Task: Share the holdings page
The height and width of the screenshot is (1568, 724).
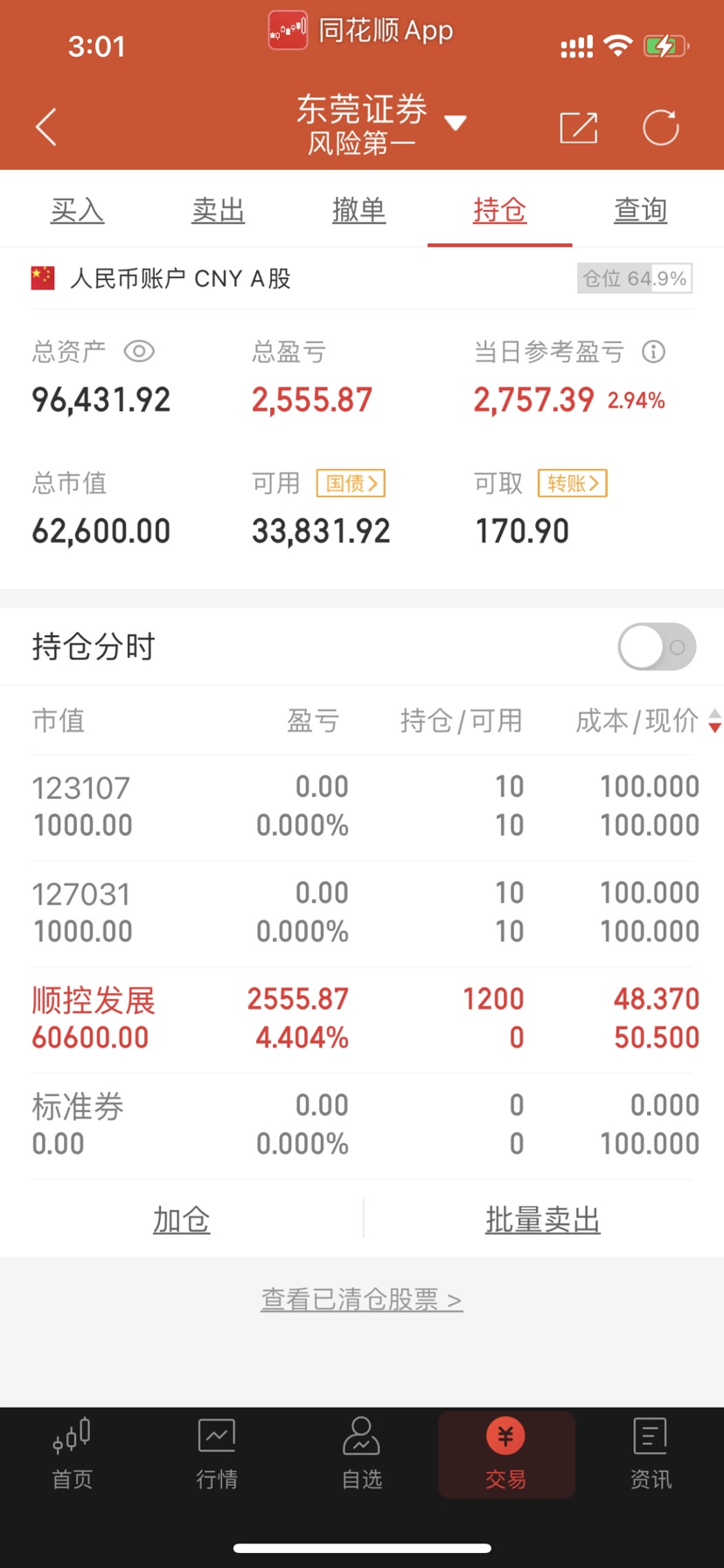Action: pyautogui.click(x=579, y=128)
